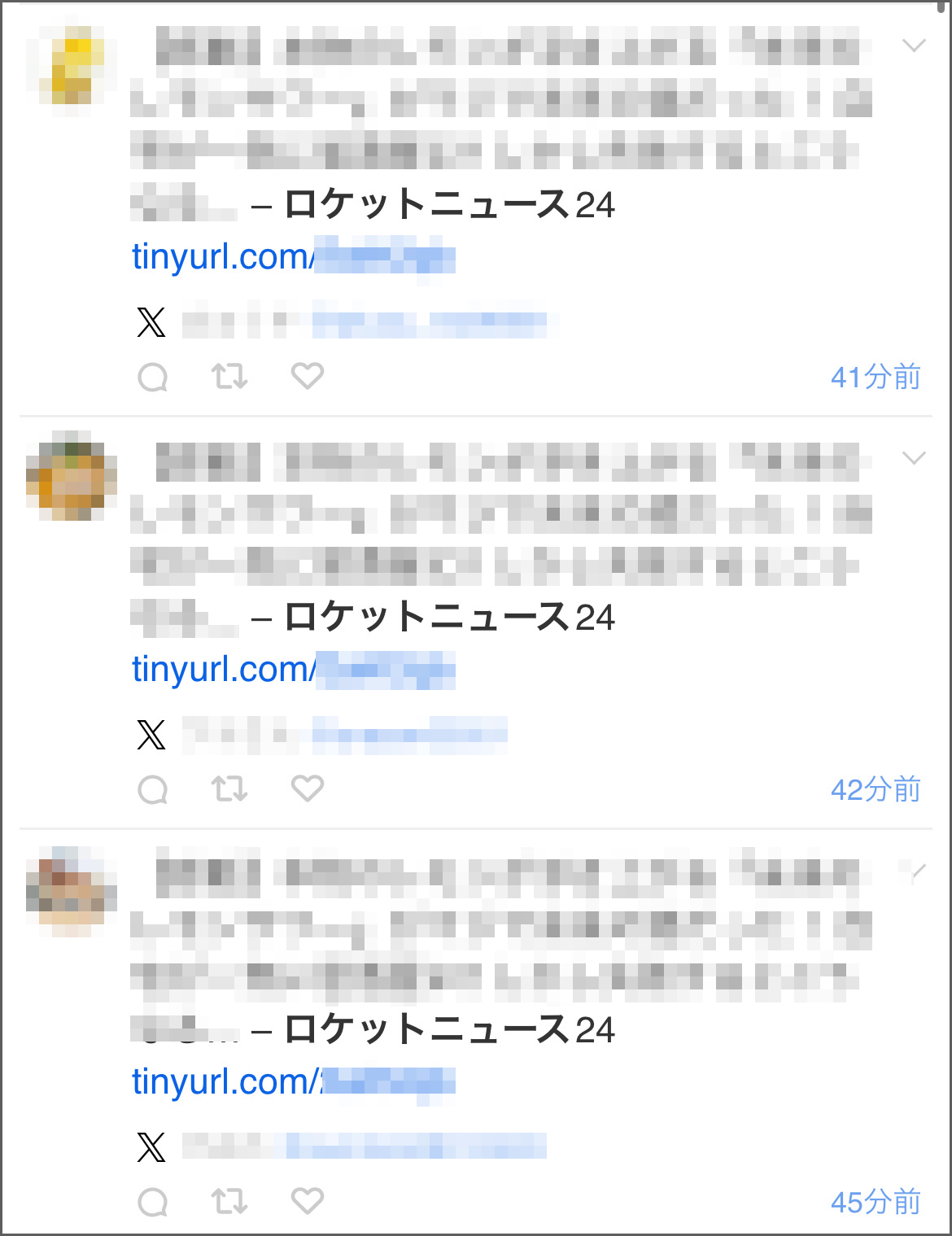Reply to the tweet posted 42分前
The width and height of the screenshot is (952, 1236).
tap(153, 790)
